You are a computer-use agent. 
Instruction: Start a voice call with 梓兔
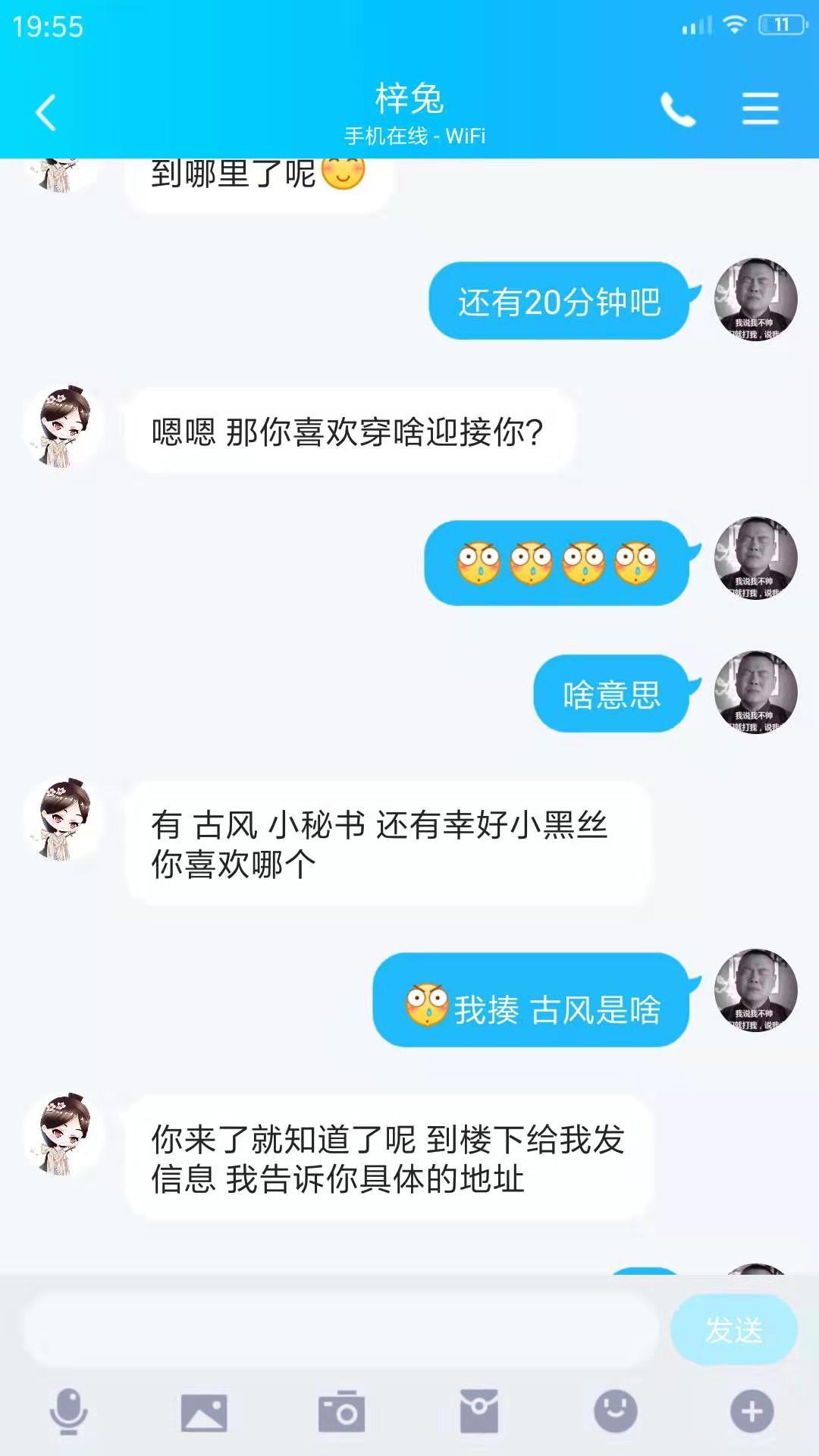tap(677, 111)
